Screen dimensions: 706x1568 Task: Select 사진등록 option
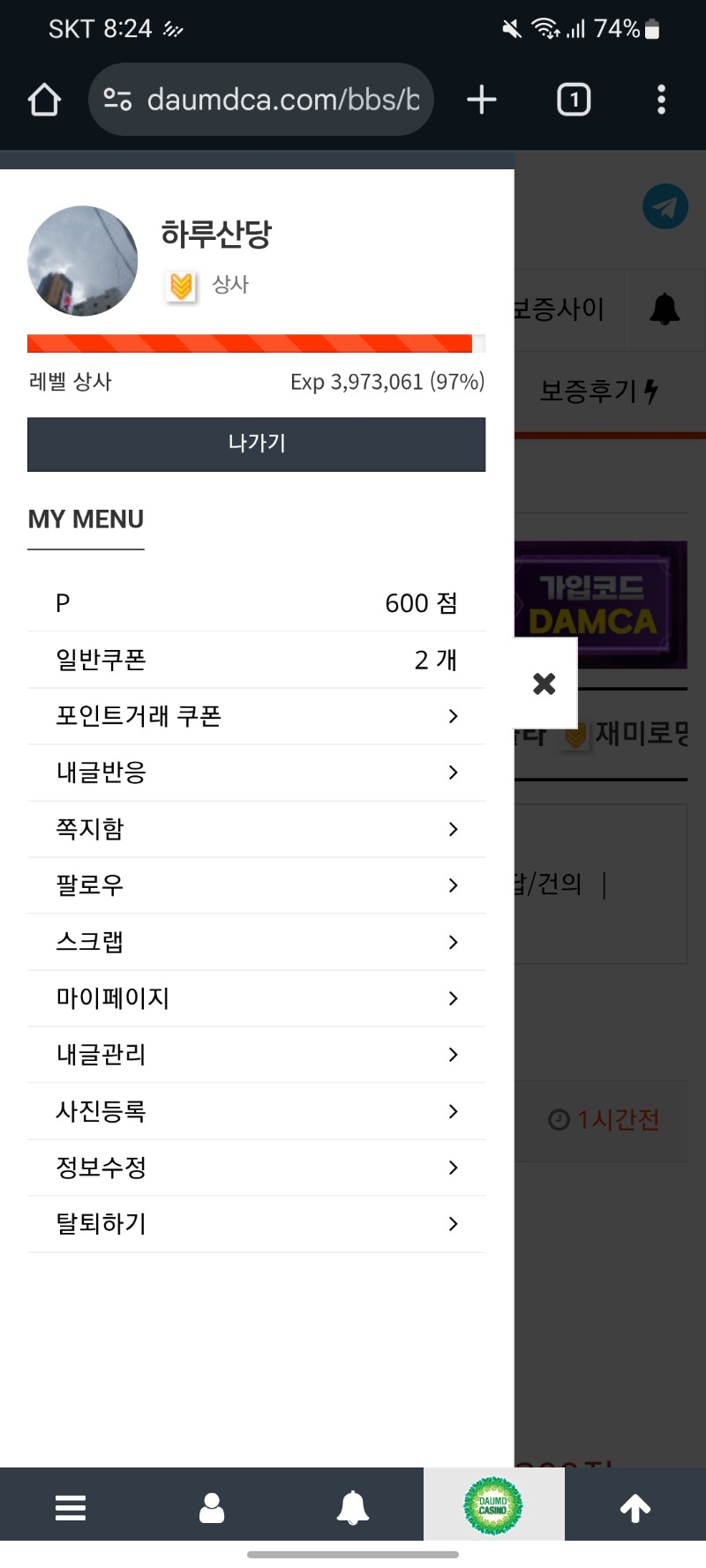(x=256, y=1111)
